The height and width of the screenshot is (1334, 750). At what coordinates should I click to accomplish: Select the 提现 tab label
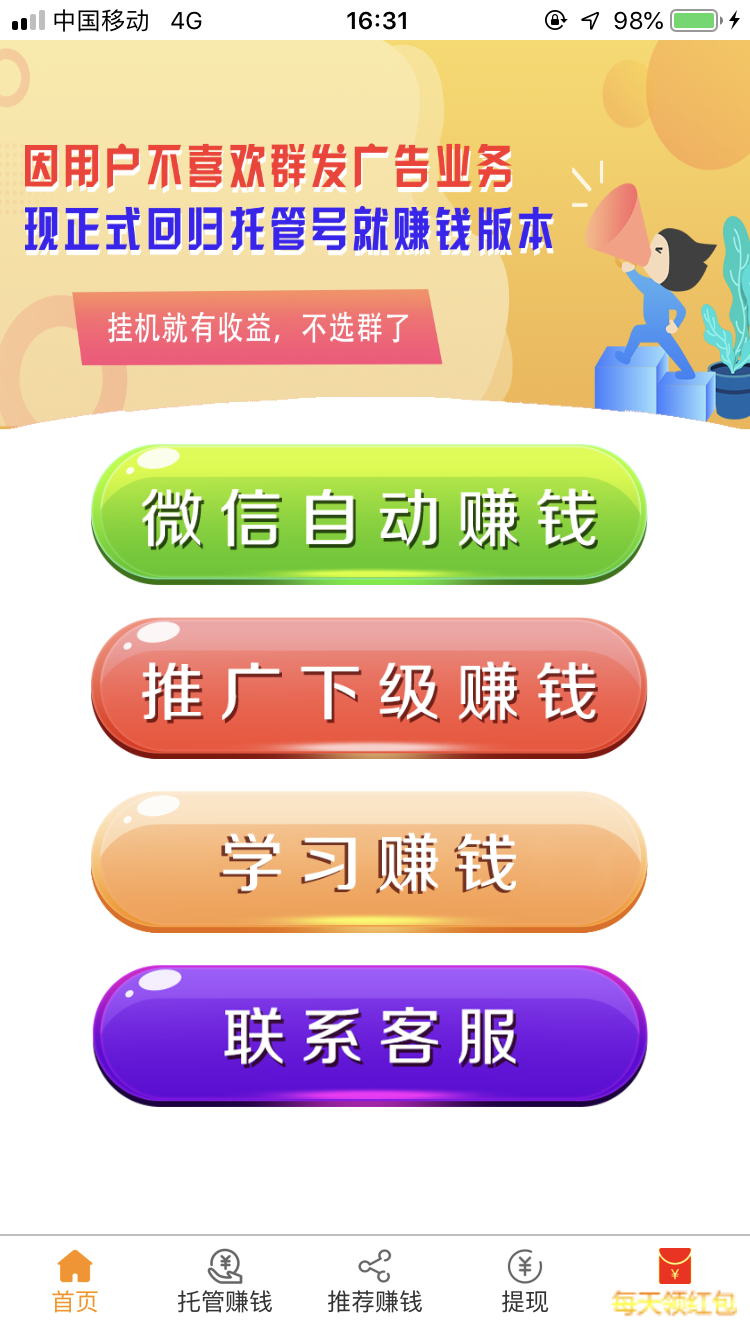(524, 1300)
